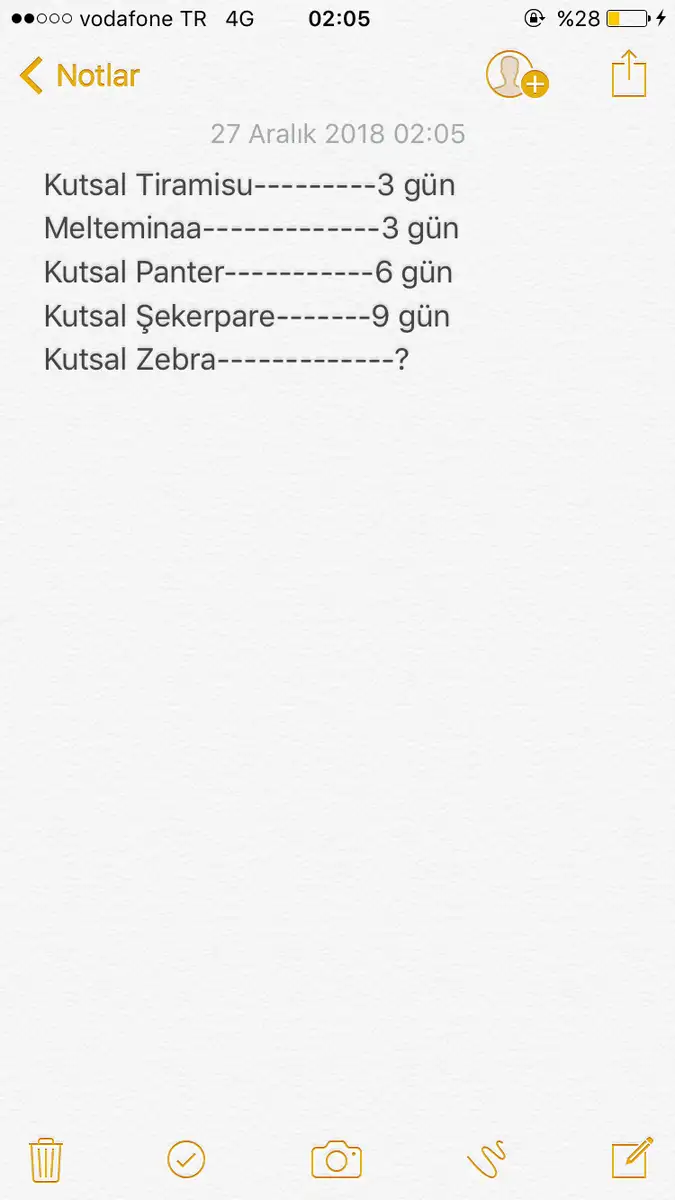Open the share sheet icon
The image size is (675, 1200).
pyautogui.click(x=629, y=74)
